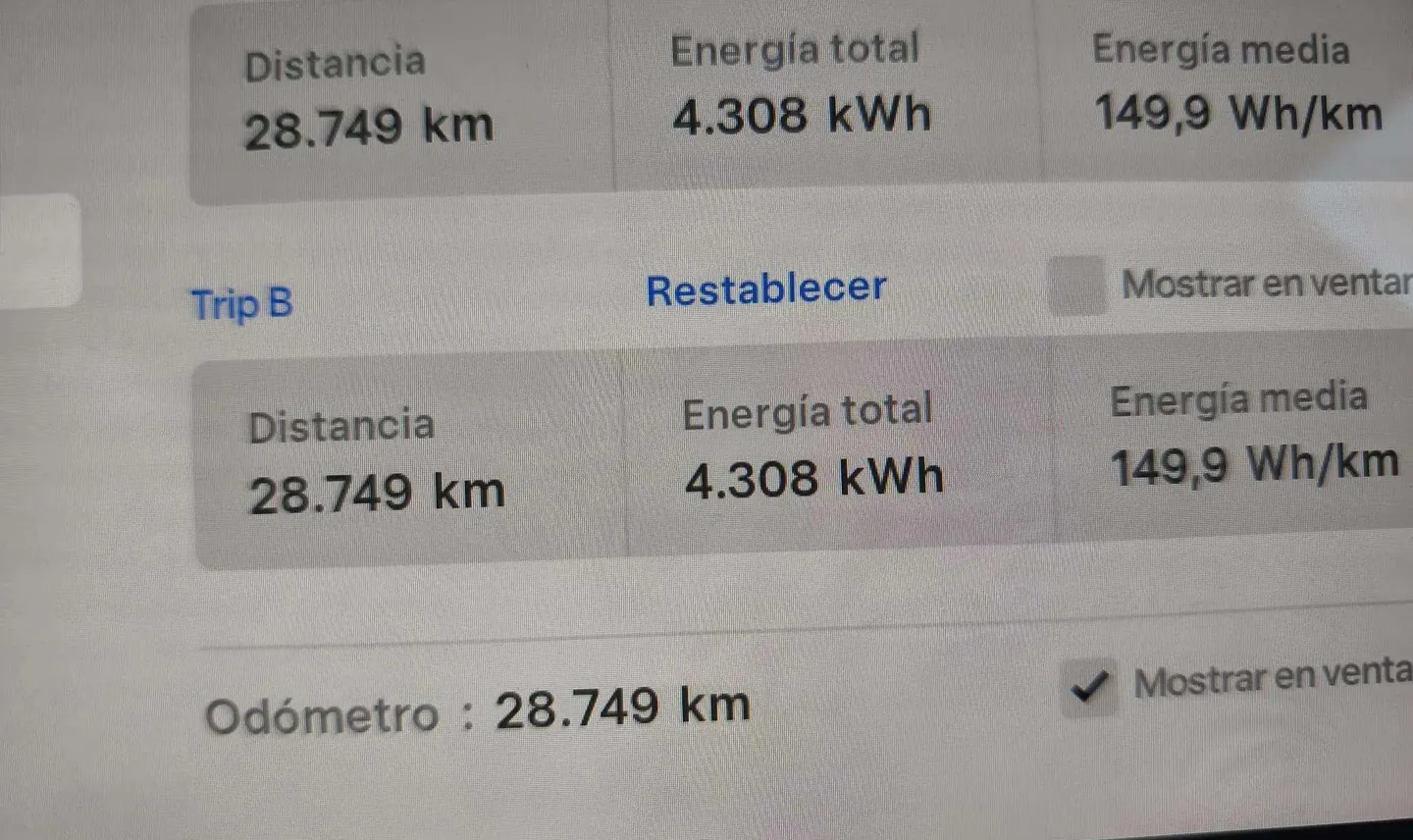Viewport: 1413px width, 840px height.
Task: Uncheck Mostrar en ventana beside the Odómetro
Action: pyautogui.click(x=1090, y=686)
